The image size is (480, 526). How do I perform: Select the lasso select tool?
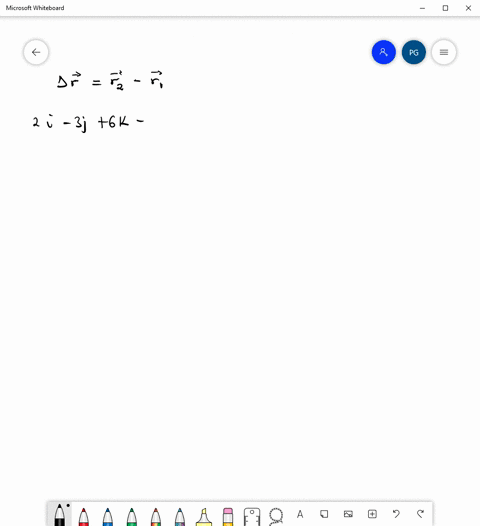276,516
